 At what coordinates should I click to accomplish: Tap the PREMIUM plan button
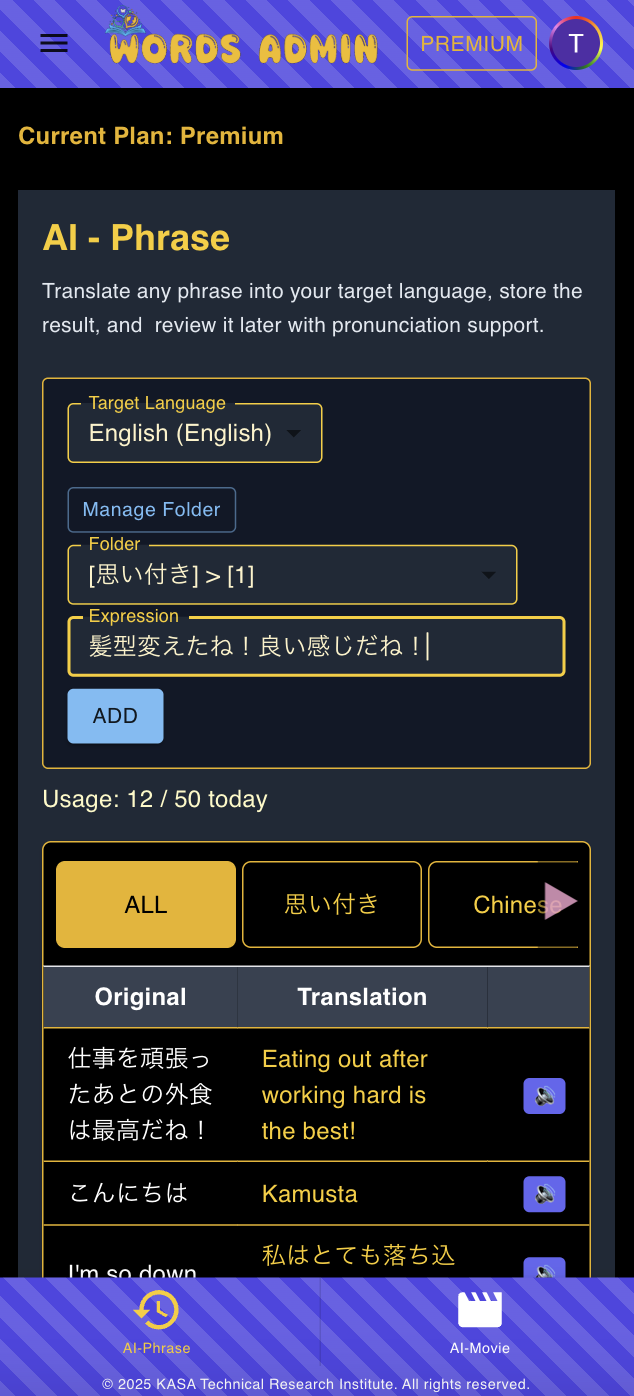coord(471,44)
